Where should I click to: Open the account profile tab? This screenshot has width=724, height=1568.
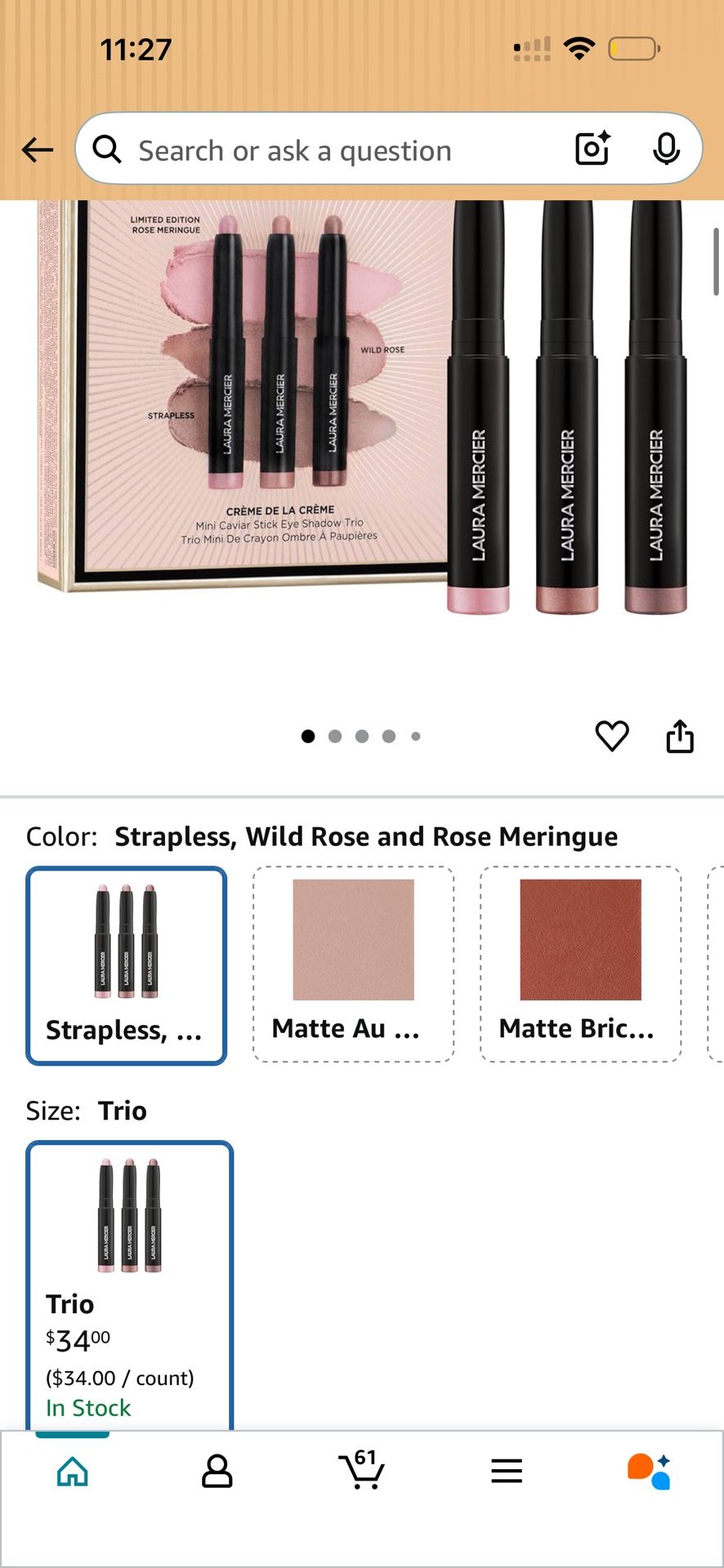pos(217,1472)
